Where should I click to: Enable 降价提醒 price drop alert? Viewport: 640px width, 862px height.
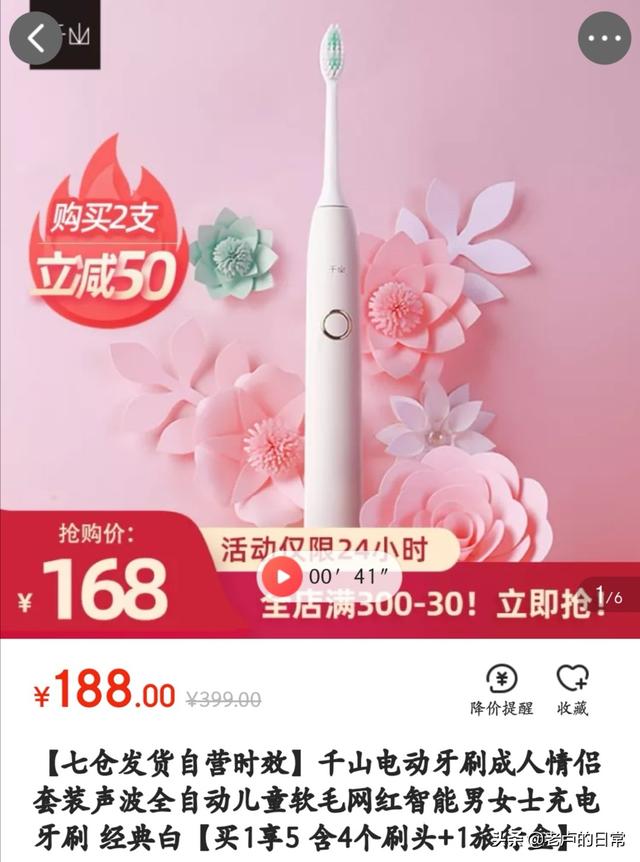tap(501, 689)
